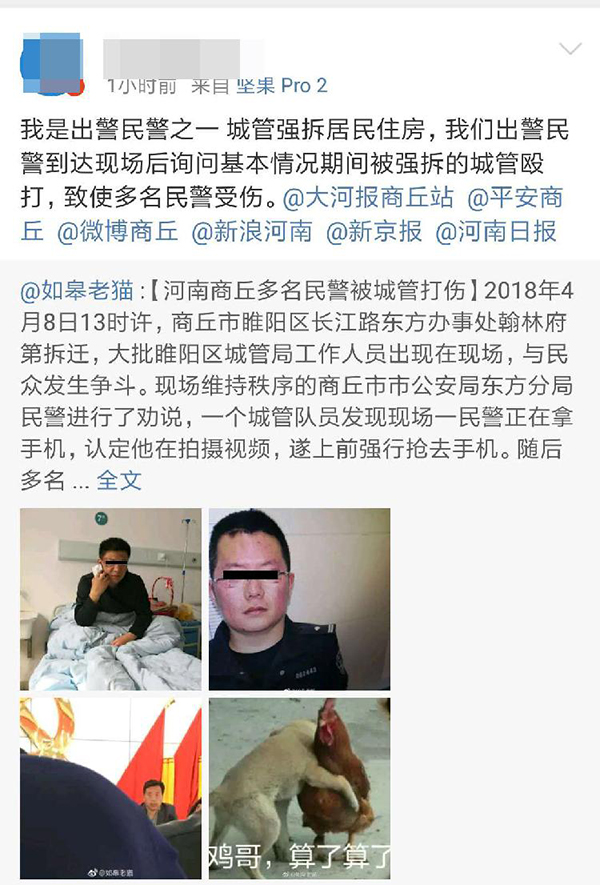Open the dog and rooster meme image

click(x=298, y=788)
